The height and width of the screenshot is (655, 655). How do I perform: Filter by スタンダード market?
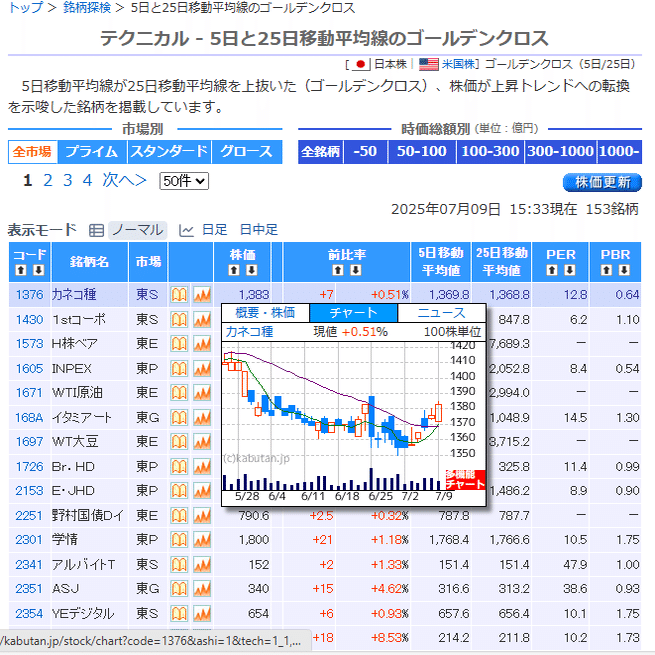pyautogui.click(x=169, y=152)
